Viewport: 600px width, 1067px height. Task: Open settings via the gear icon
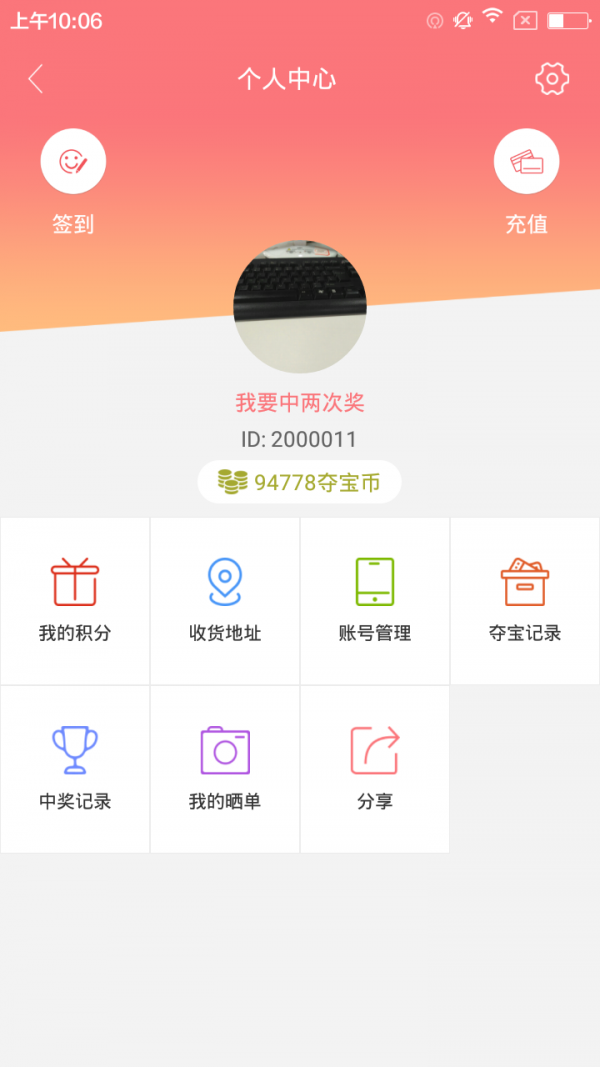click(551, 79)
